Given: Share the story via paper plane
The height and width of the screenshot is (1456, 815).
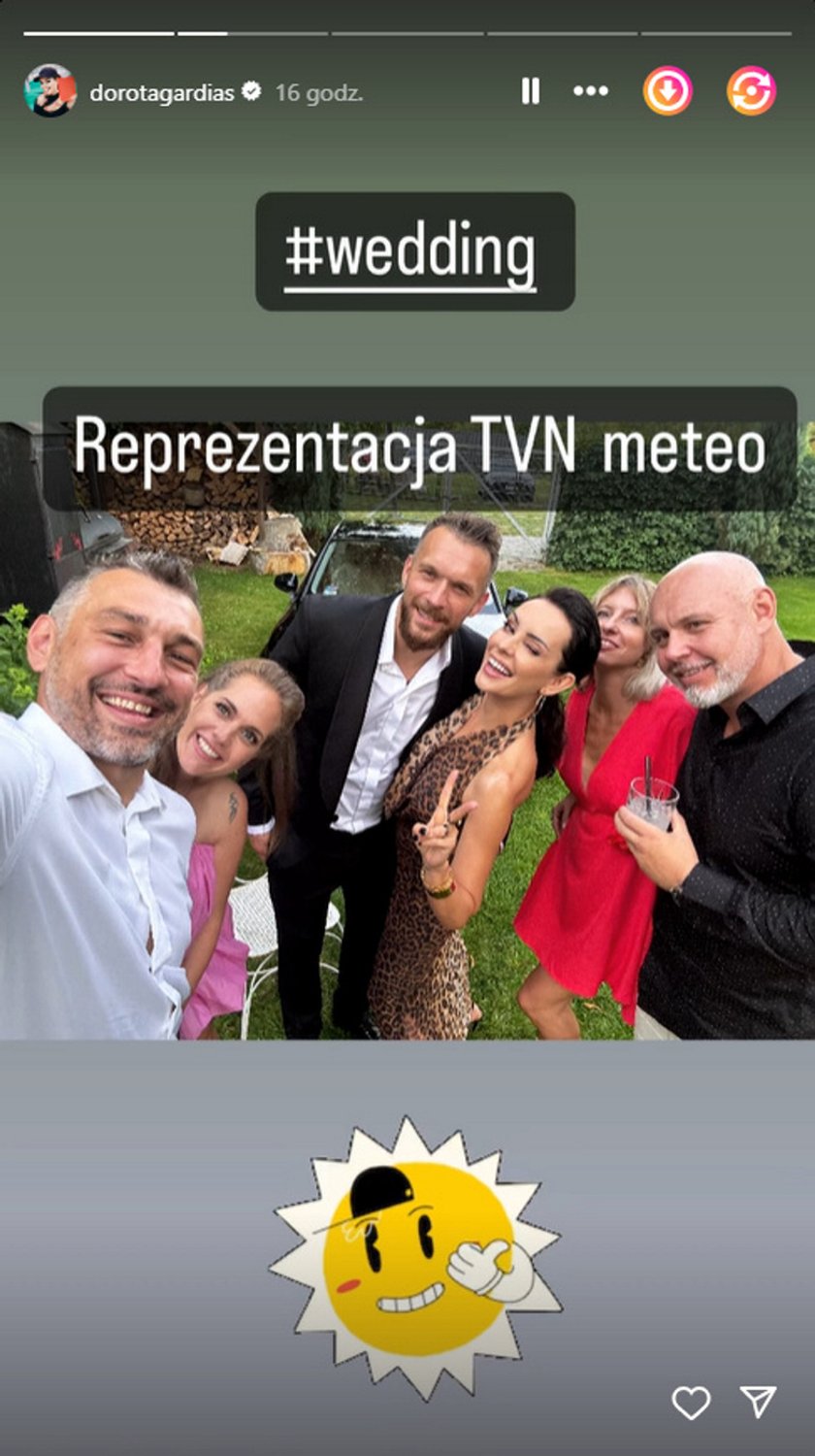Looking at the screenshot, I should coord(758,1401).
